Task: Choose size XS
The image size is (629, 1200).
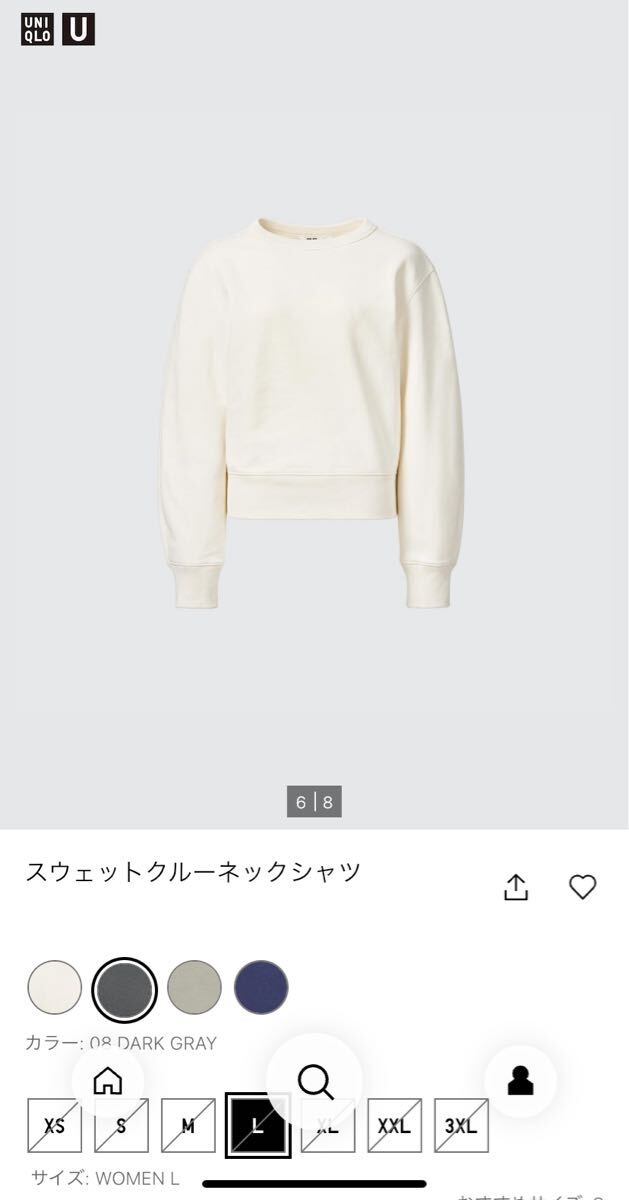Action: click(x=54, y=1126)
